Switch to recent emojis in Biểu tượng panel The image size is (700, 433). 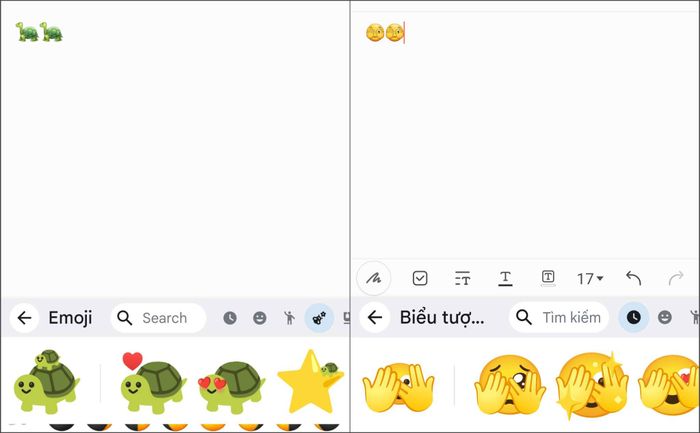[633, 318]
